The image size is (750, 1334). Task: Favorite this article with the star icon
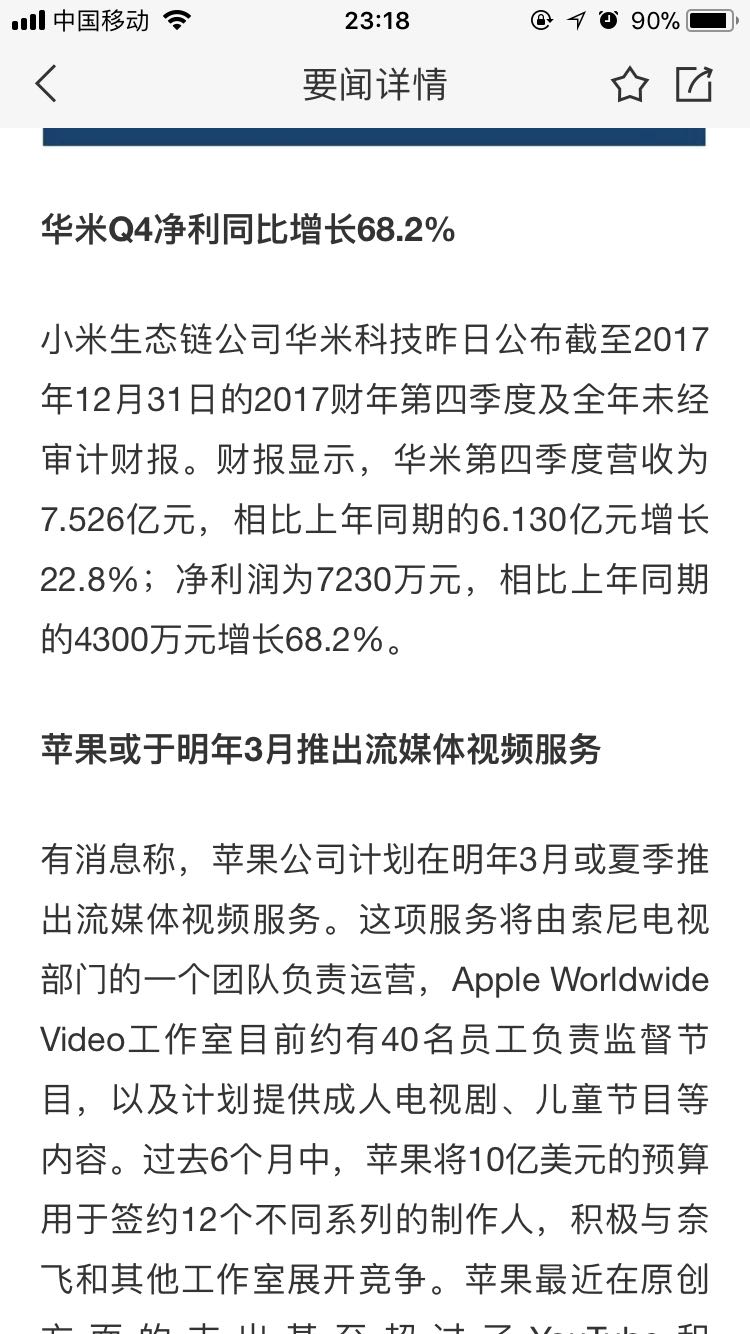point(629,84)
